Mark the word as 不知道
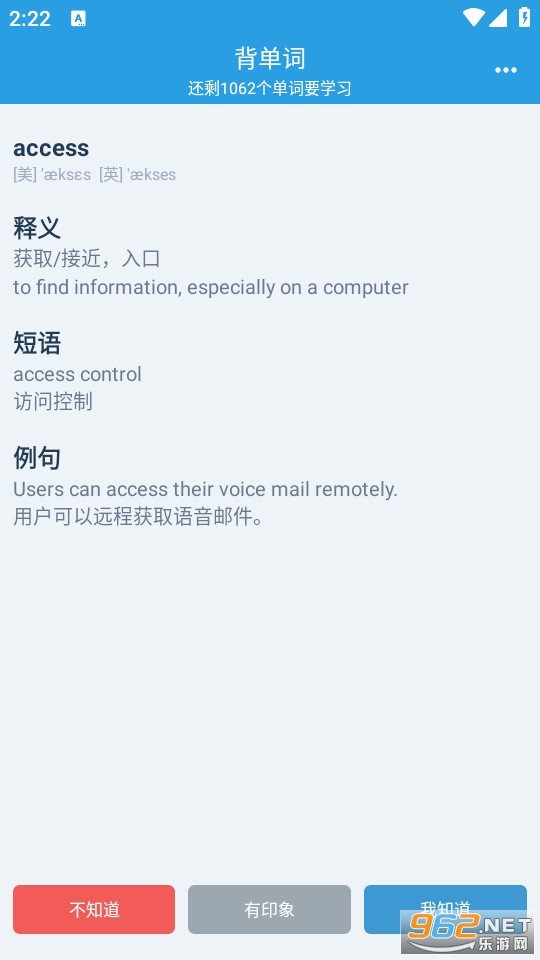The width and height of the screenshot is (540, 960). tap(94, 909)
